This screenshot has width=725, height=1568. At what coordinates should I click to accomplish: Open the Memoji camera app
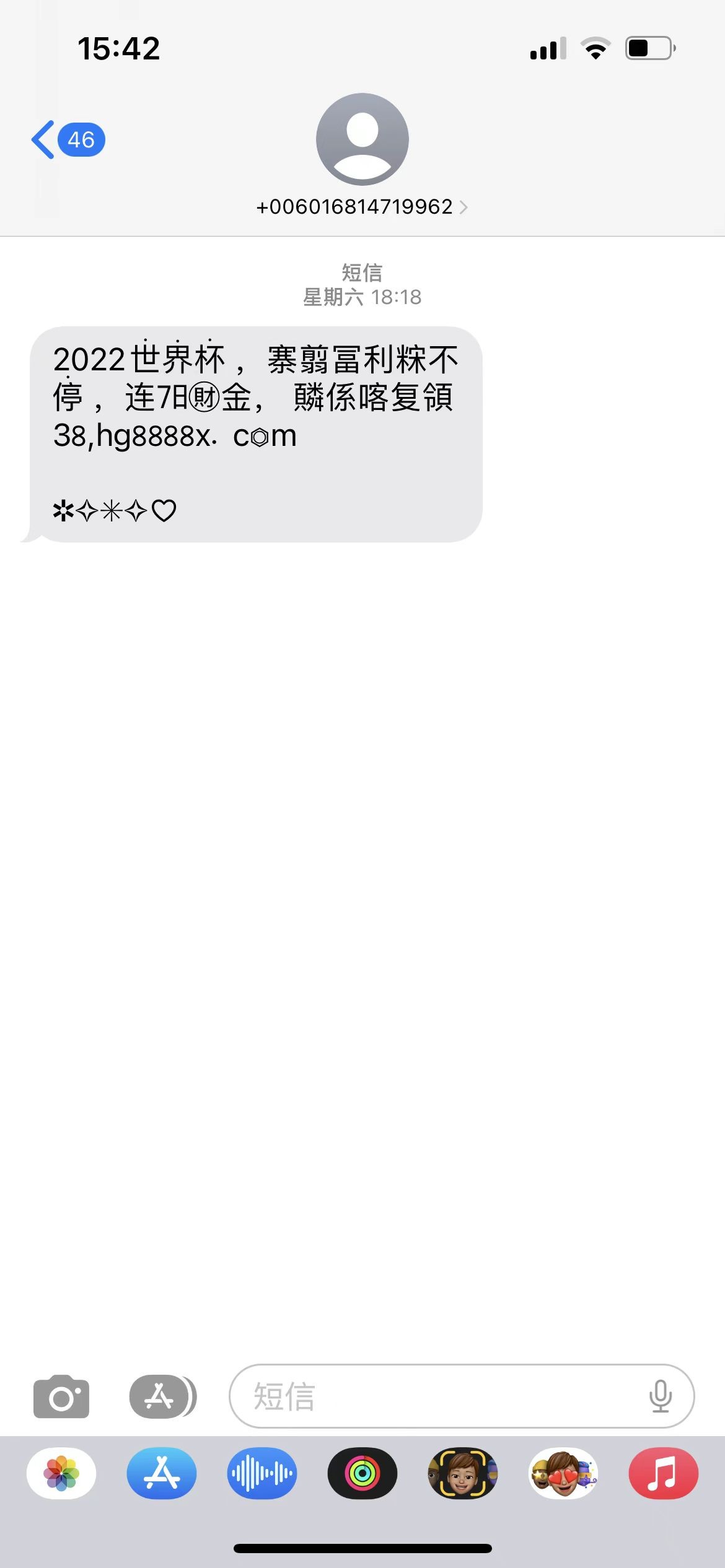463,1473
